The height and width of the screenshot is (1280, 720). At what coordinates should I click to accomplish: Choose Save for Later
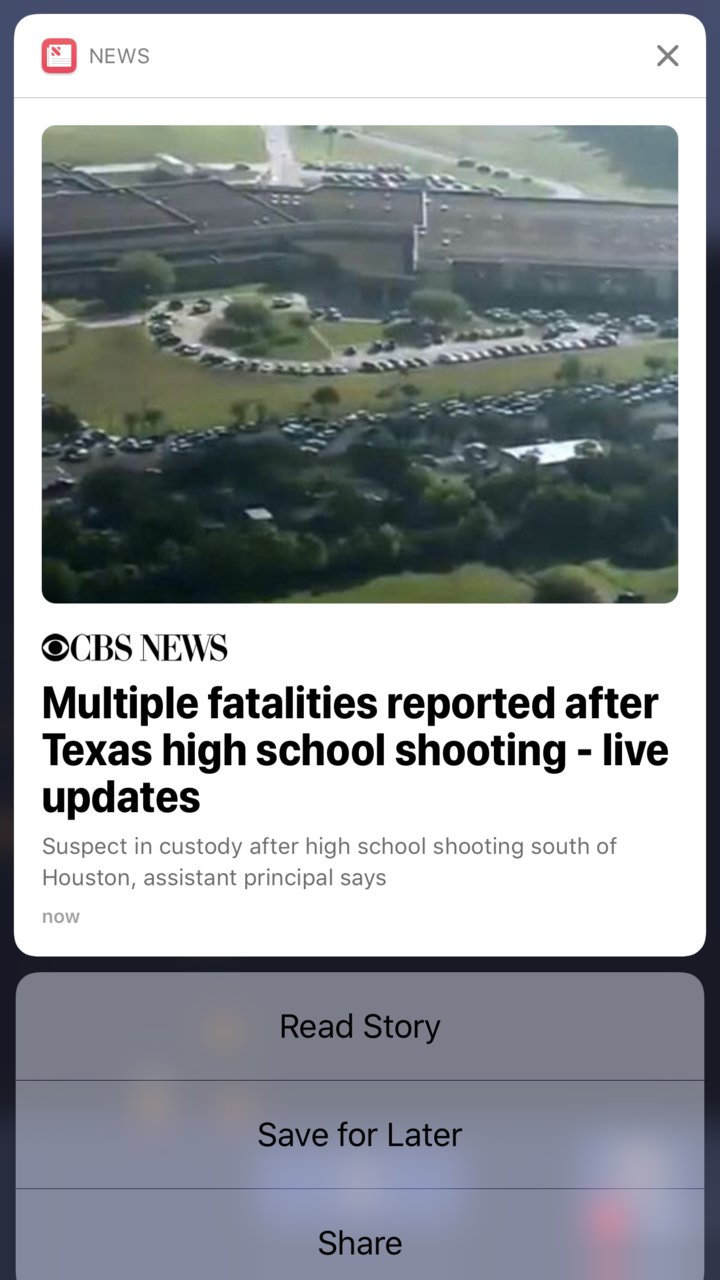[360, 1135]
